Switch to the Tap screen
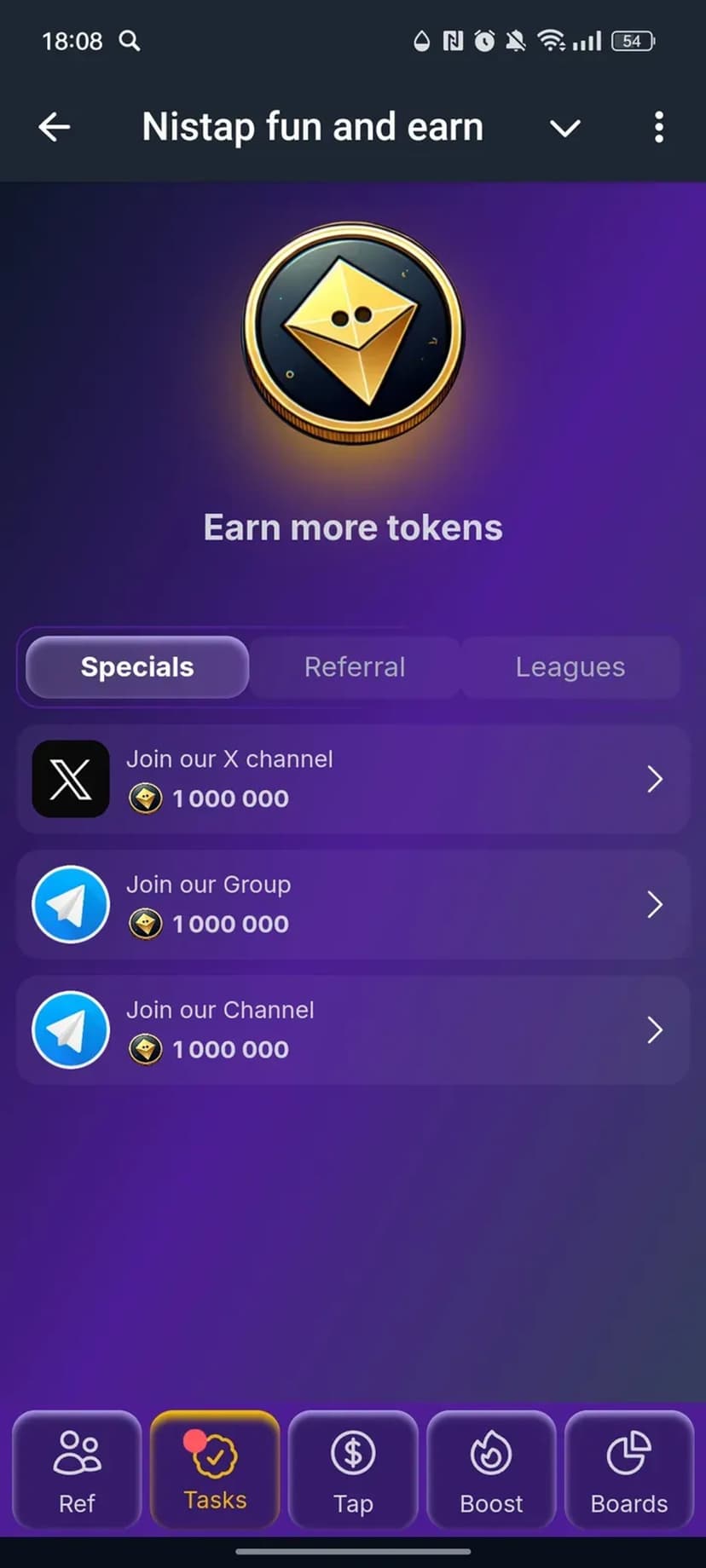Screen dimensions: 706x1568 tap(353, 1471)
